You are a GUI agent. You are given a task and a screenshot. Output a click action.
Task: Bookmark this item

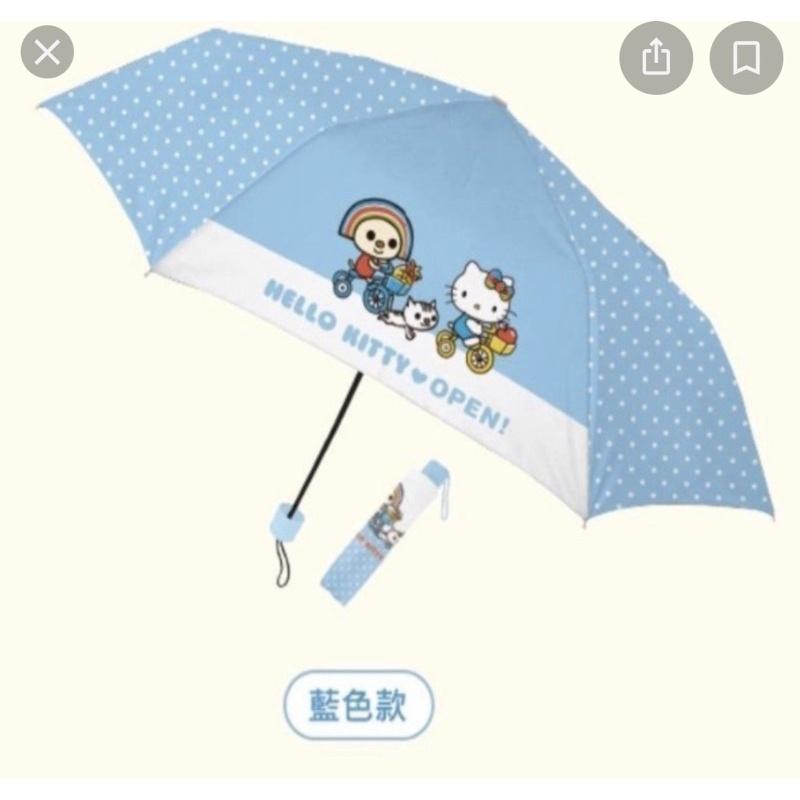tap(746, 58)
